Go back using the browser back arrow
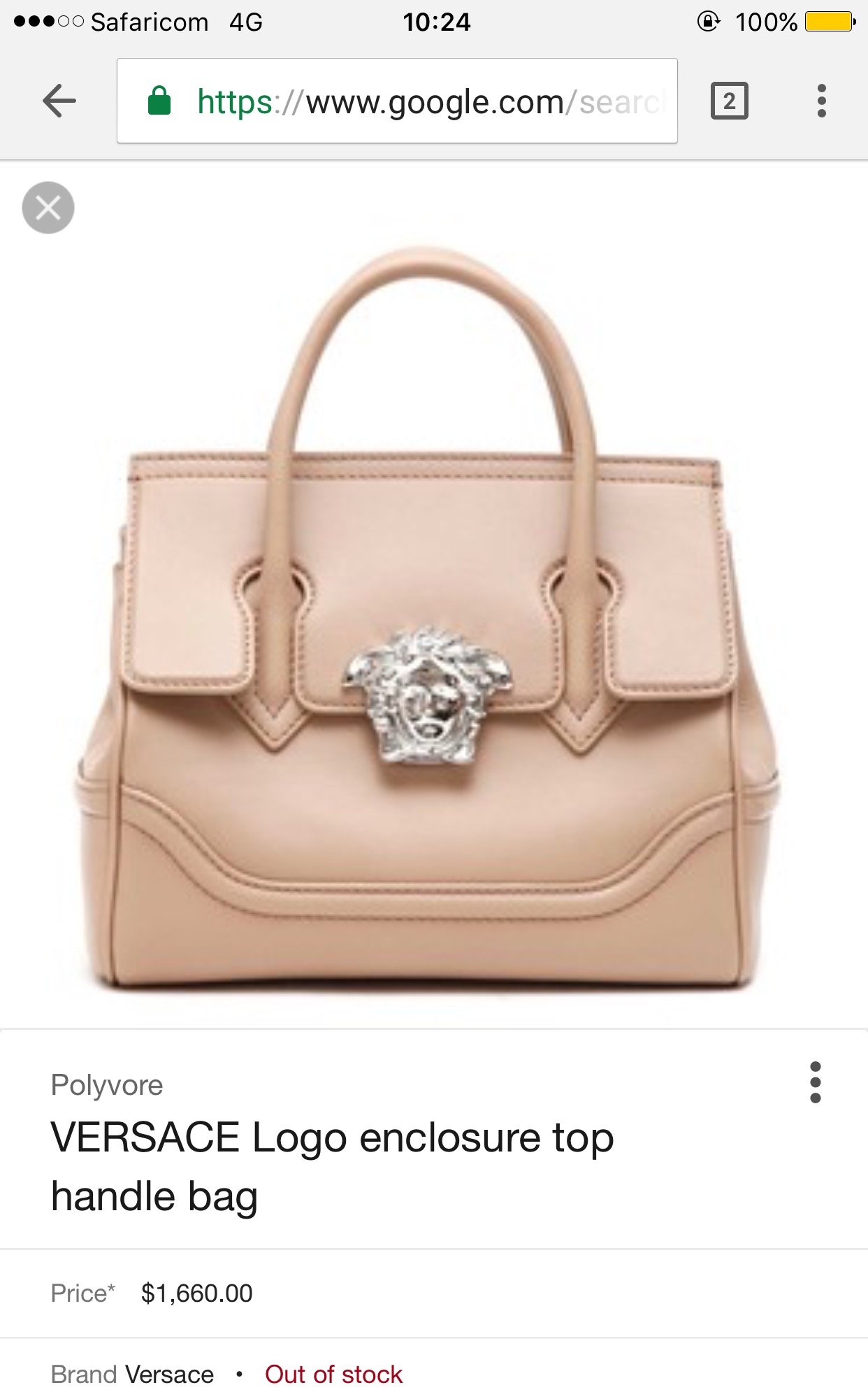Viewport: 868px width, 1399px height. [59, 101]
